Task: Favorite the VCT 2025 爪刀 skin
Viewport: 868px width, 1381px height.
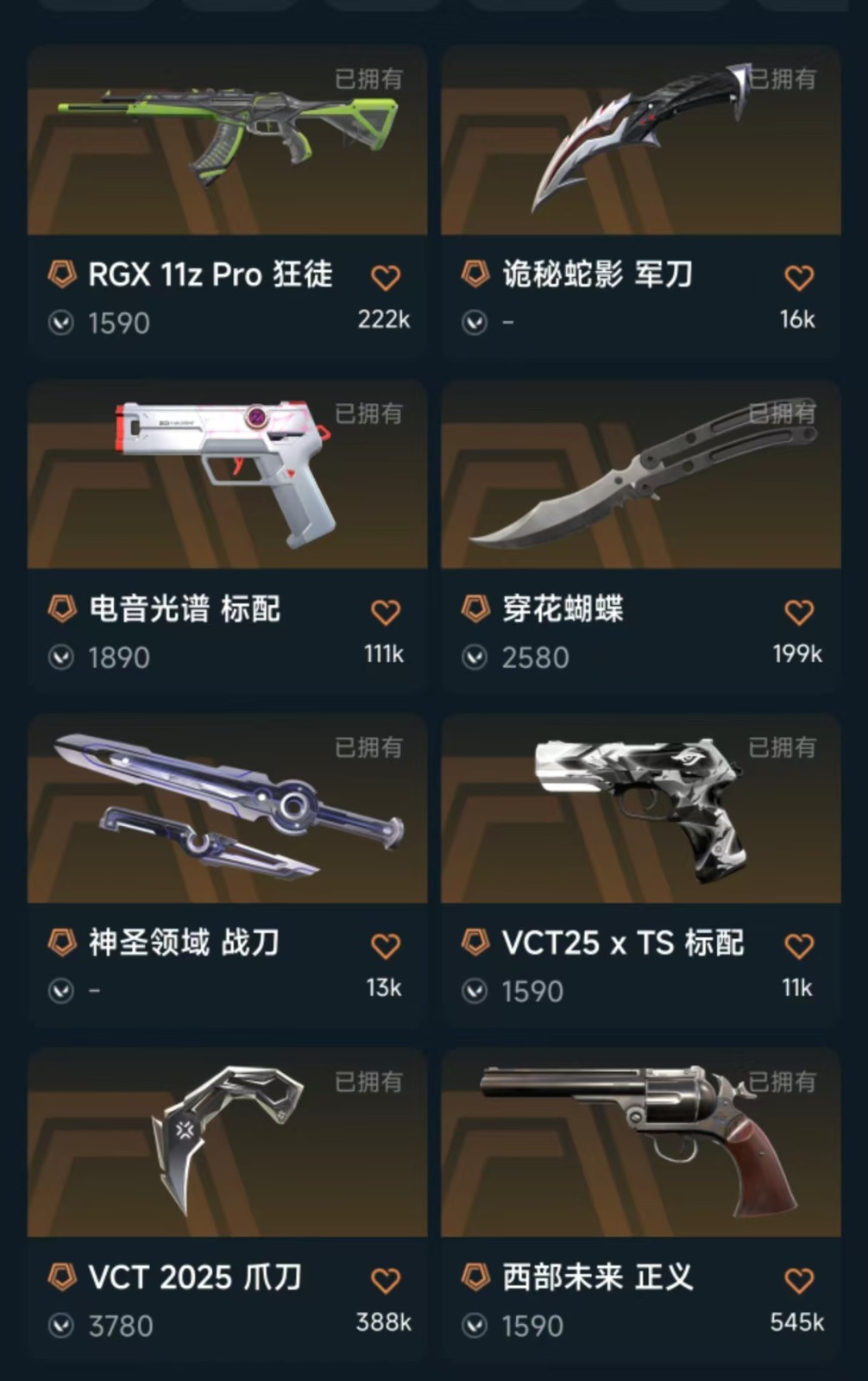Action: [385, 1280]
